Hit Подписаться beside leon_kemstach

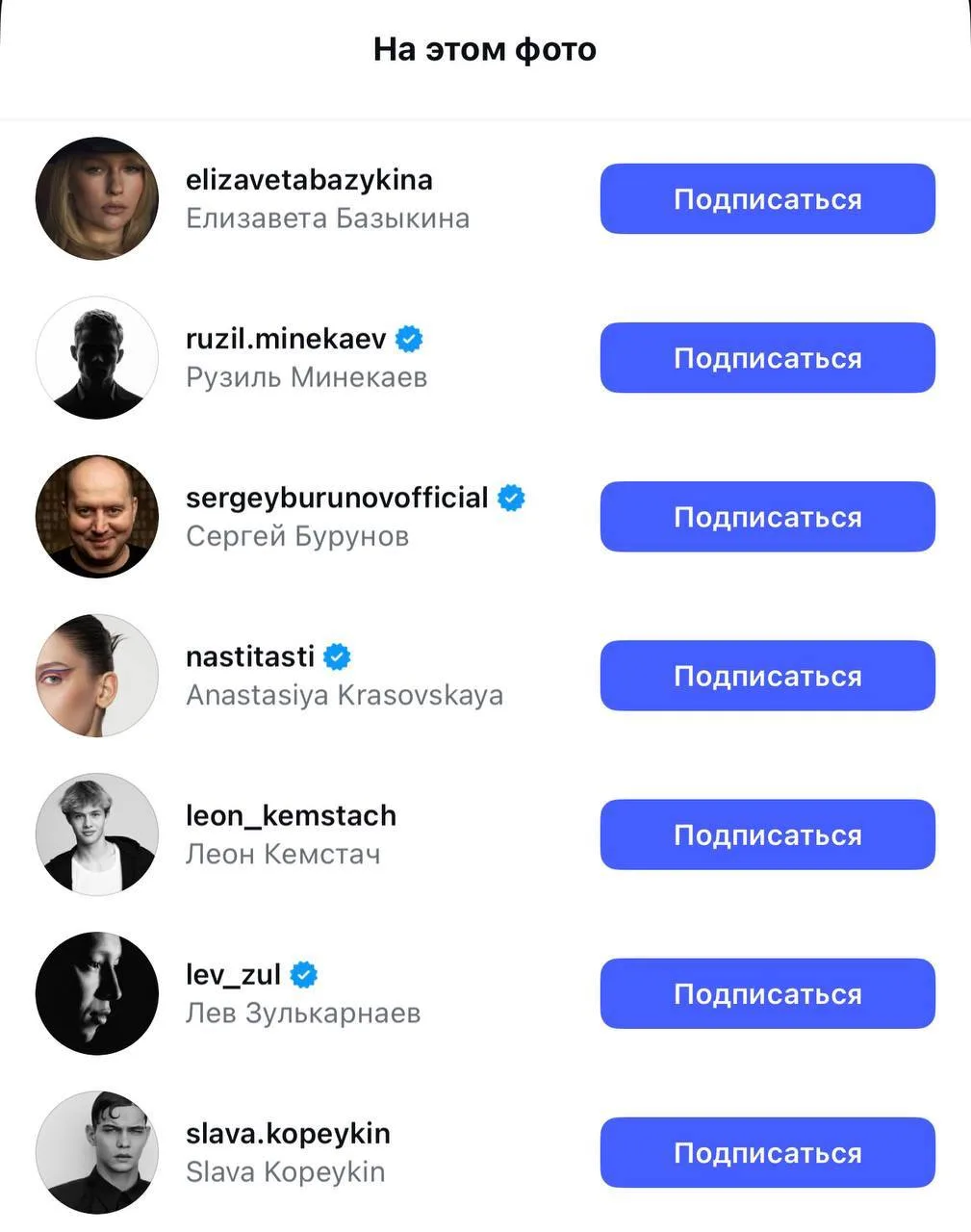point(767,834)
